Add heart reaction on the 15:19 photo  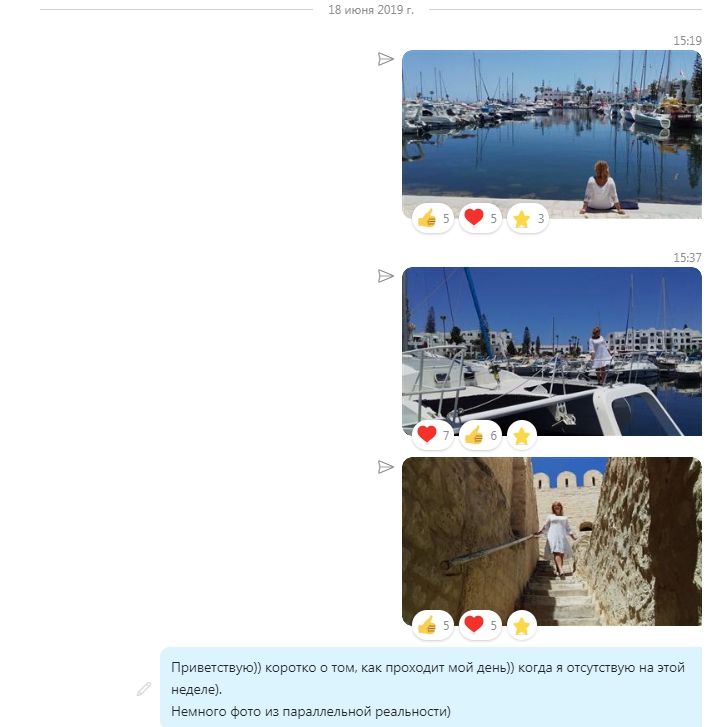pos(480,218)
